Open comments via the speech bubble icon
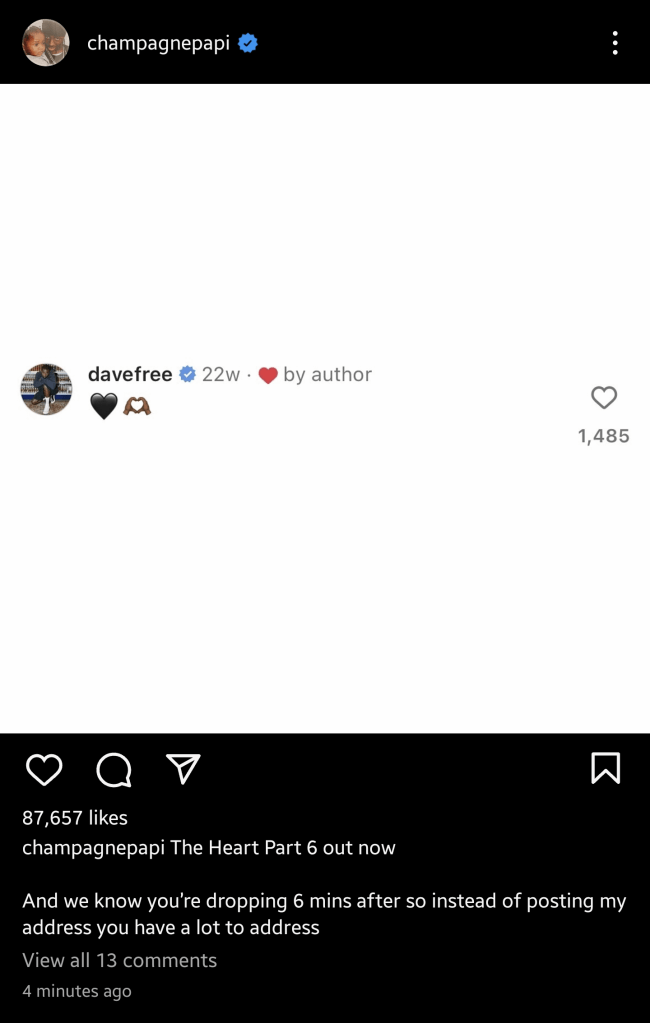This screenshot has width=650, height=1023. pos(114,769)
